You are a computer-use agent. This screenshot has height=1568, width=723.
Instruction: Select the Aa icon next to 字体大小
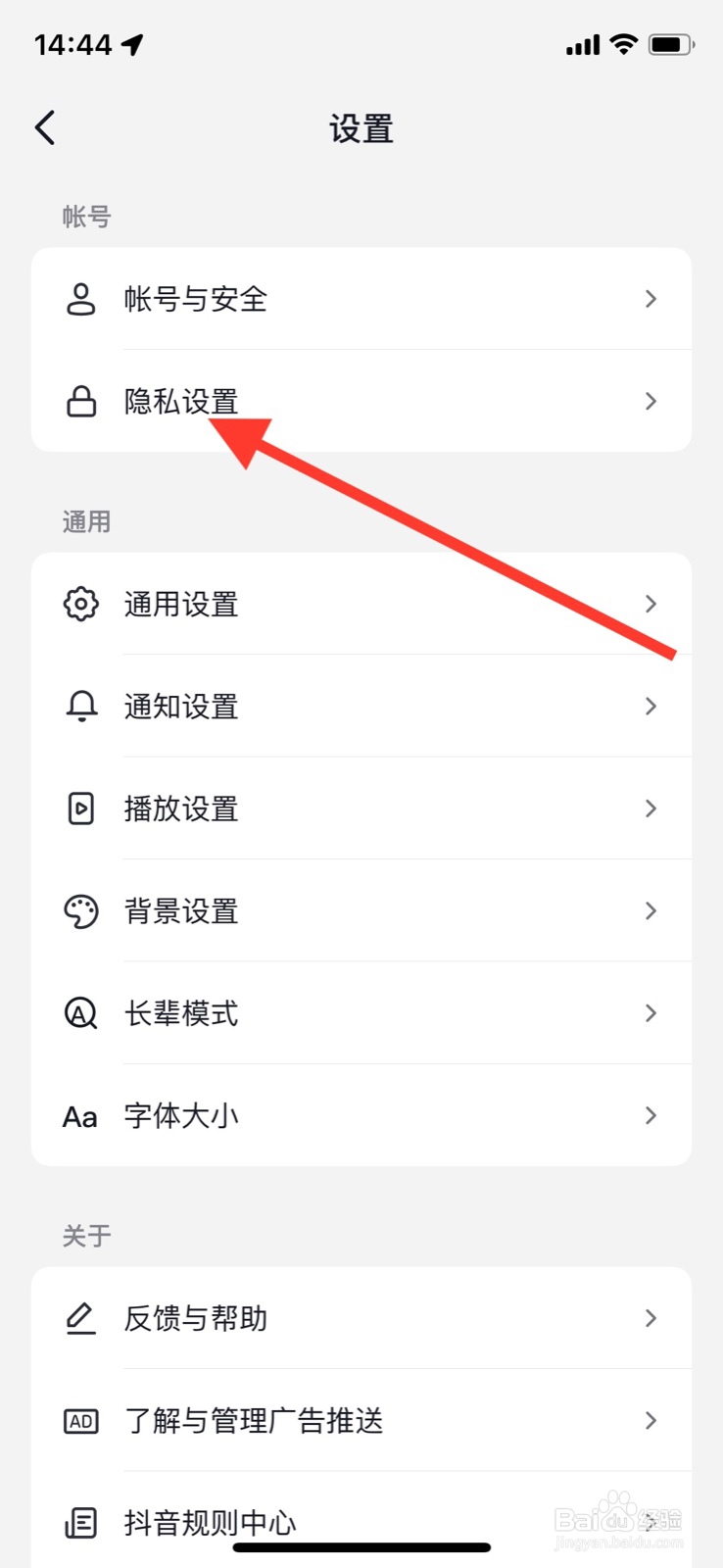coord(78,1115)
